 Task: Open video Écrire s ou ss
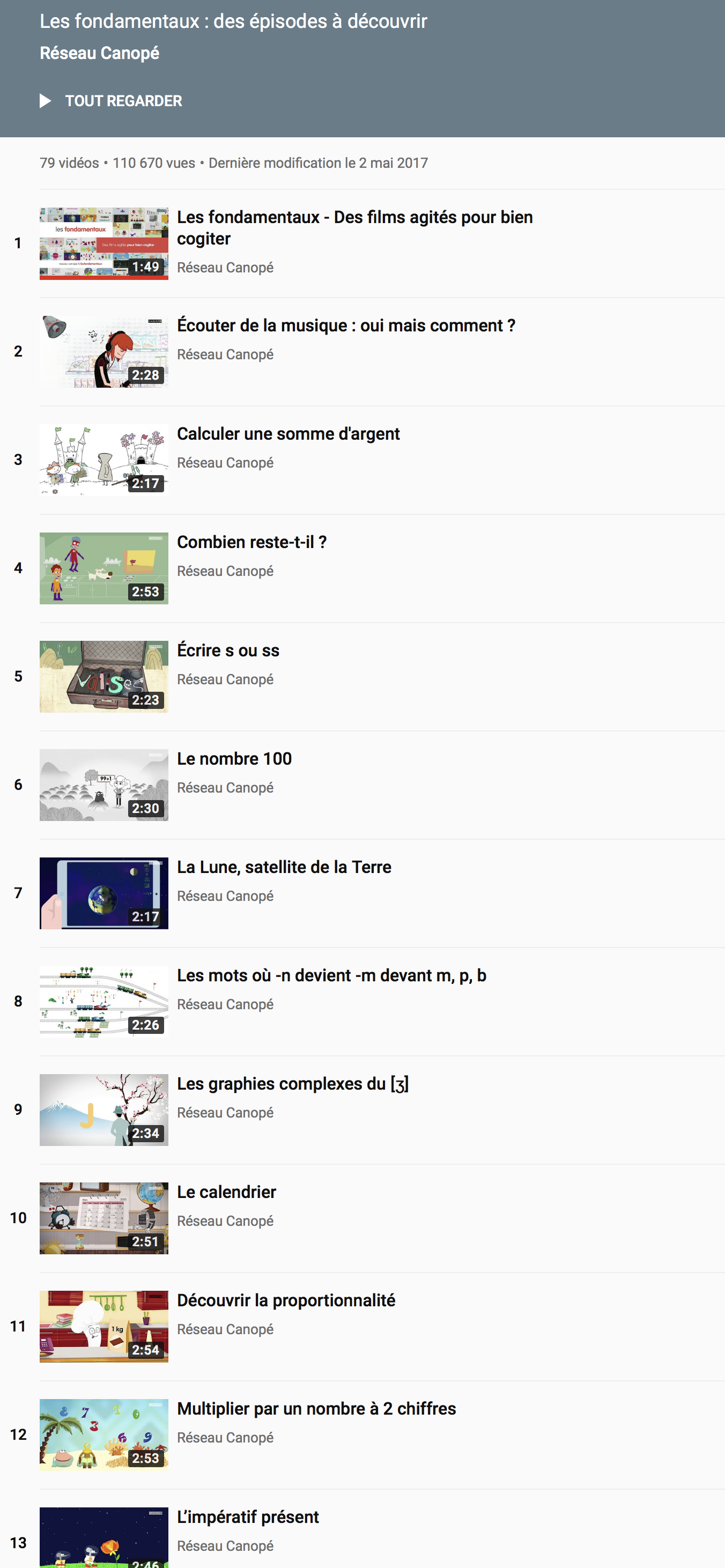228,650
